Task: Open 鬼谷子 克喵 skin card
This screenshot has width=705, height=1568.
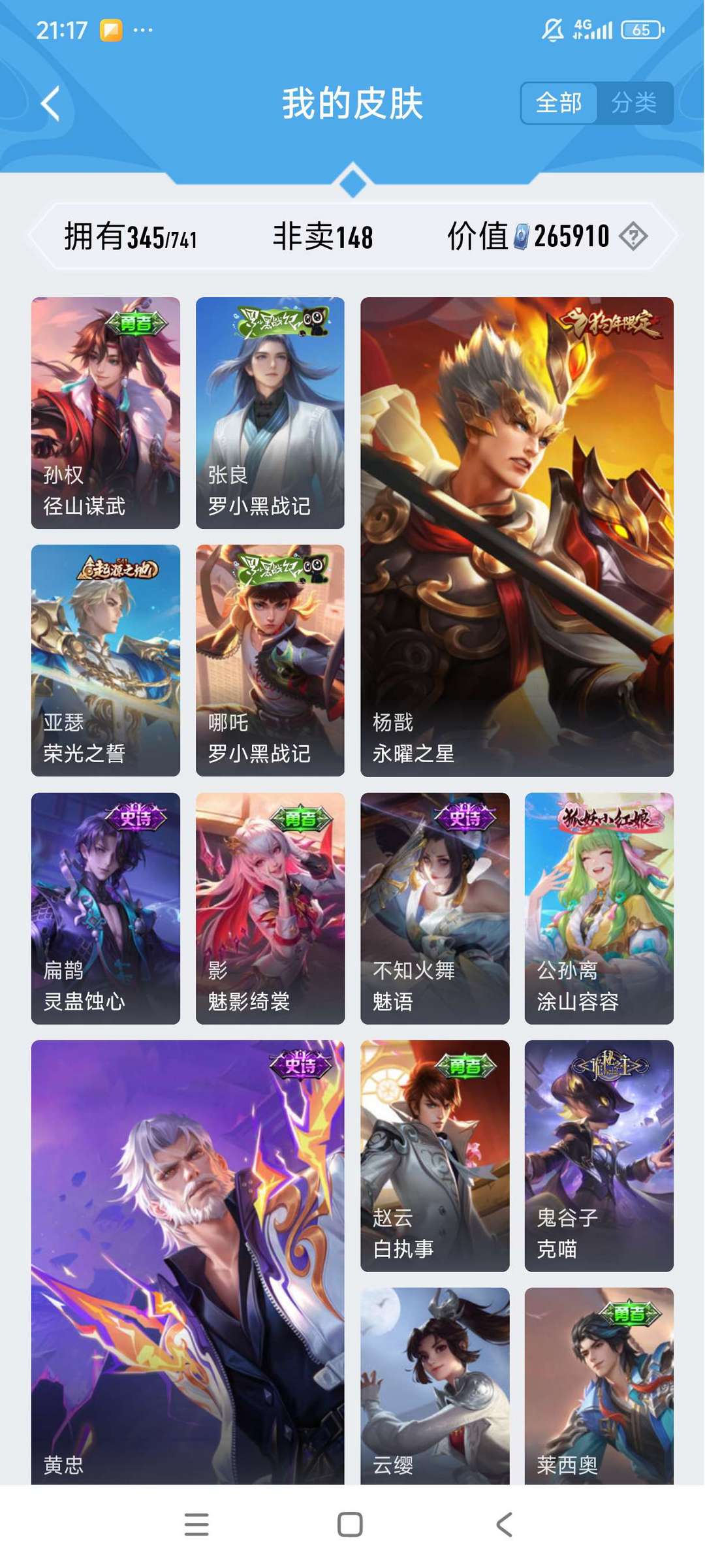Action: point(599,1155)
